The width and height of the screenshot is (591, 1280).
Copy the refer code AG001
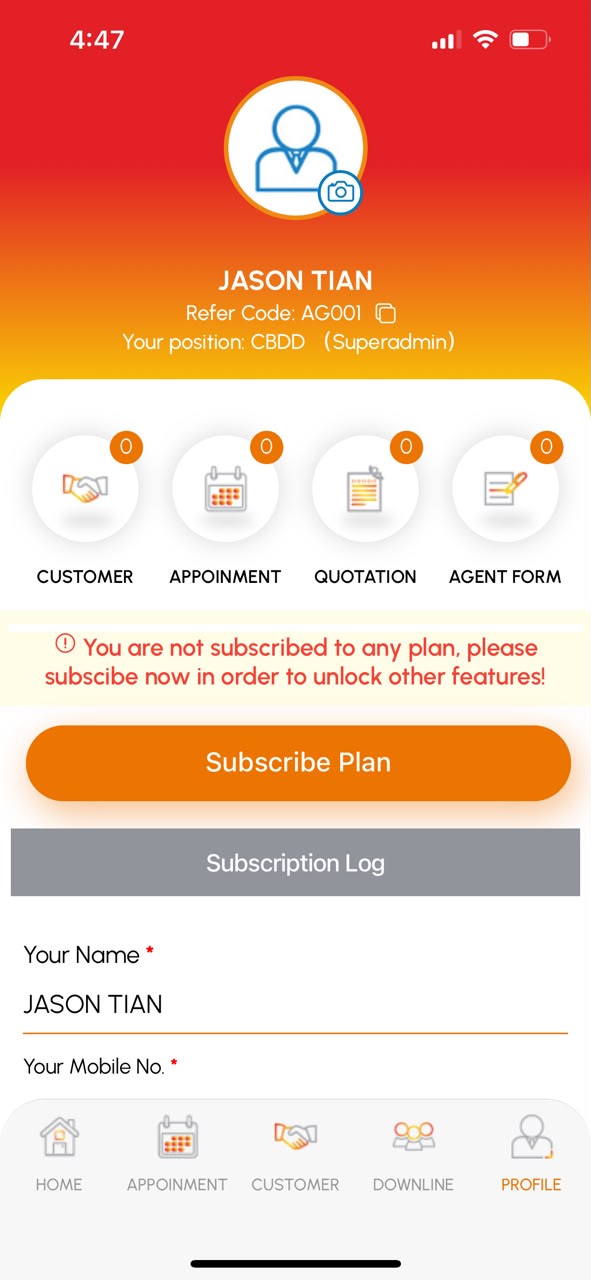click(386, 313)
